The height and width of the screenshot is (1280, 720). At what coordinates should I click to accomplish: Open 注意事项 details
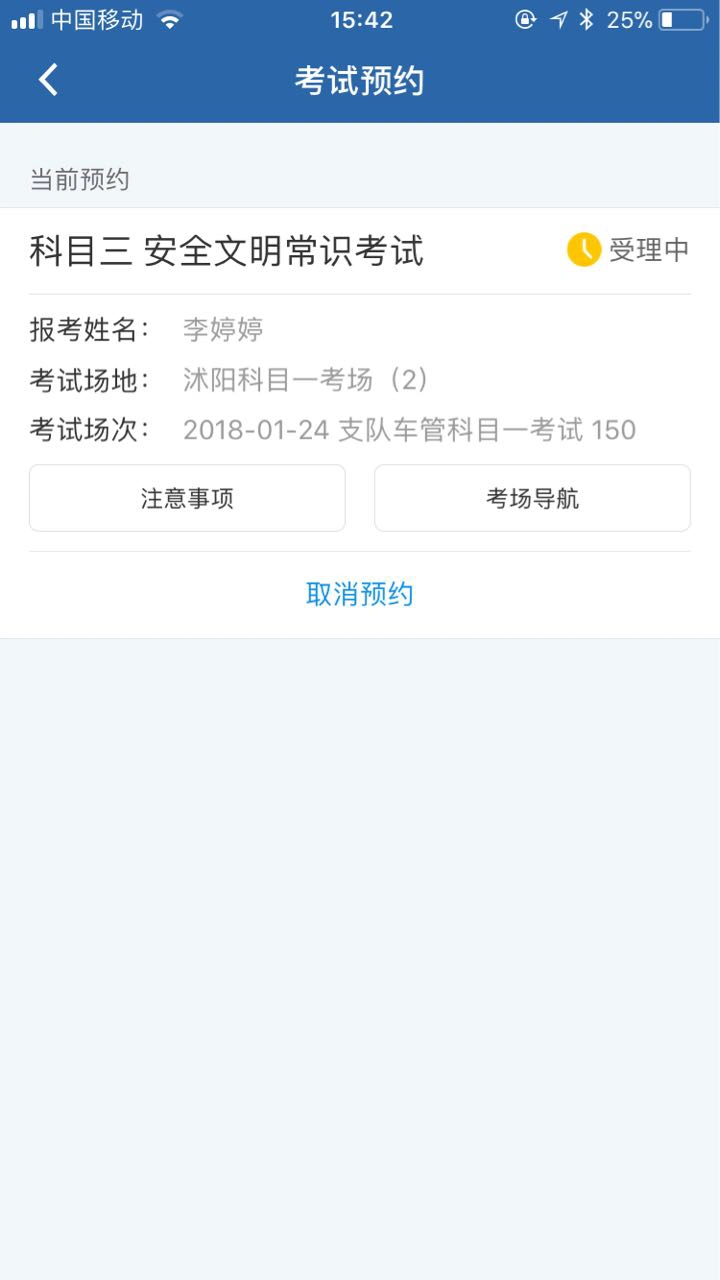[187, 498]
